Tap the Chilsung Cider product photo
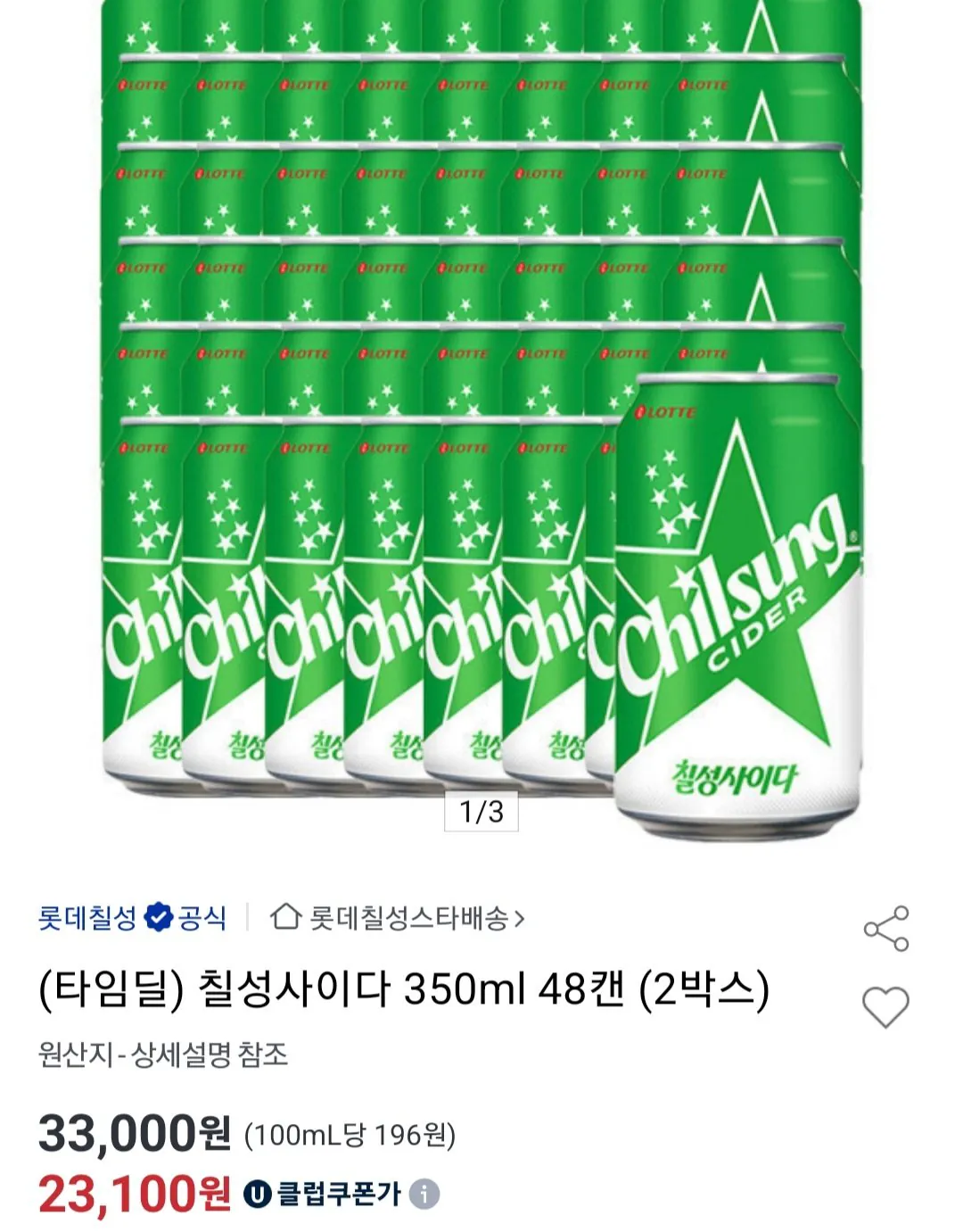The image size is (963, 1232). click(481, 401)
